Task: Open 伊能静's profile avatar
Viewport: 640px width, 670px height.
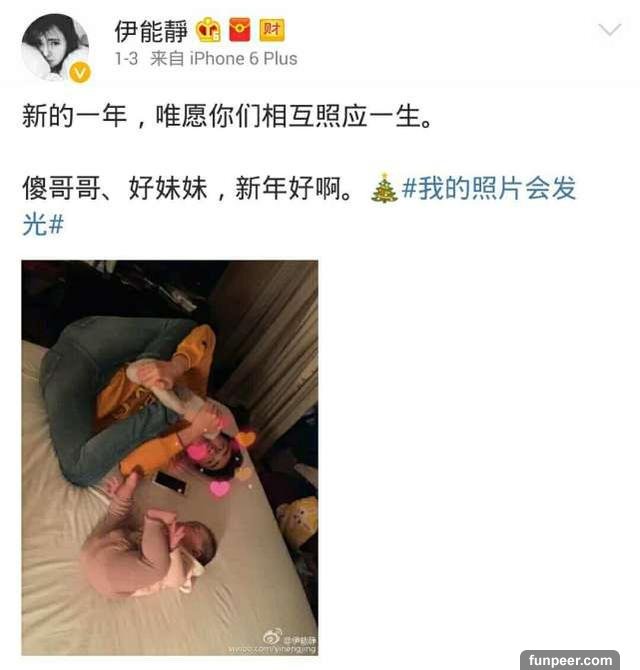Action: pyautogui.click(x=54, y=46)
